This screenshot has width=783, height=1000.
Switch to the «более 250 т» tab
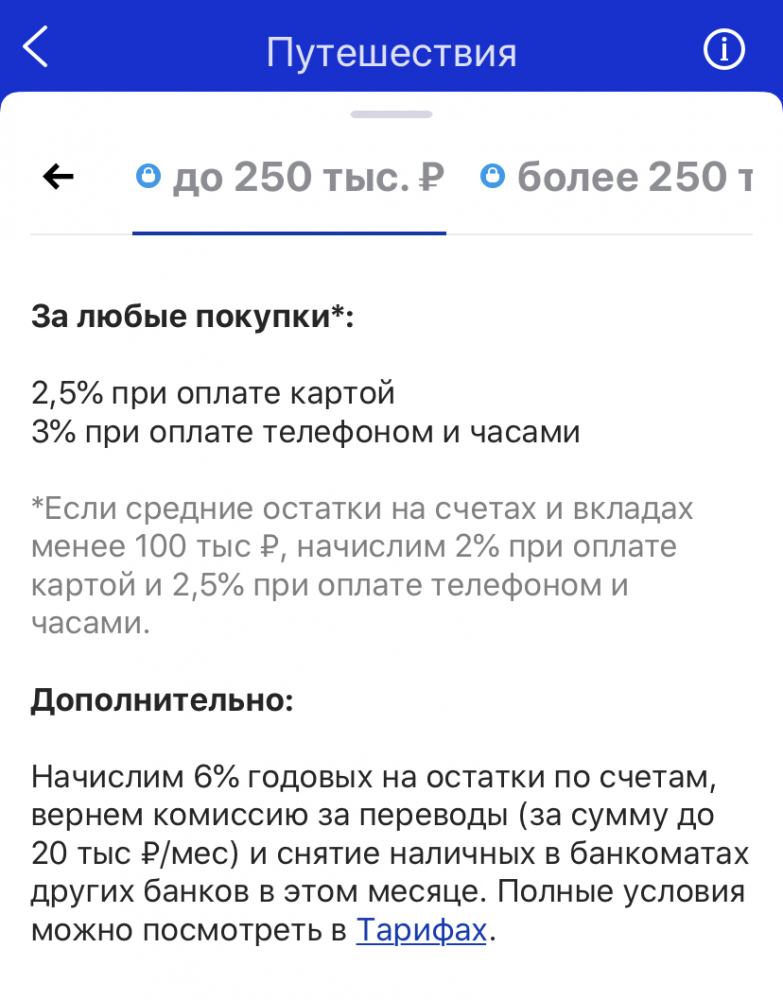pos(616,178)
